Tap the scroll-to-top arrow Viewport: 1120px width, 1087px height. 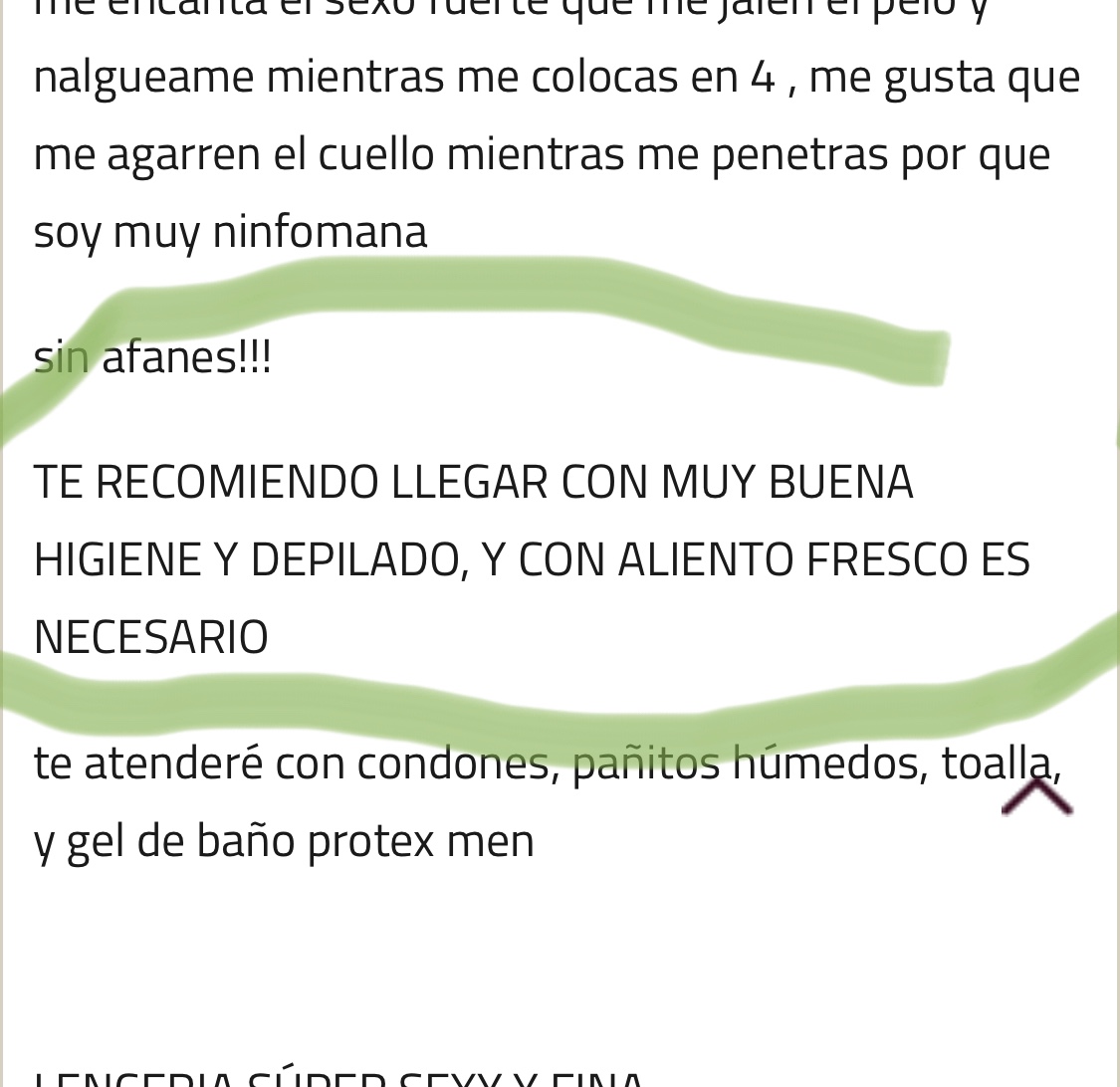[x=1036, y=796]
